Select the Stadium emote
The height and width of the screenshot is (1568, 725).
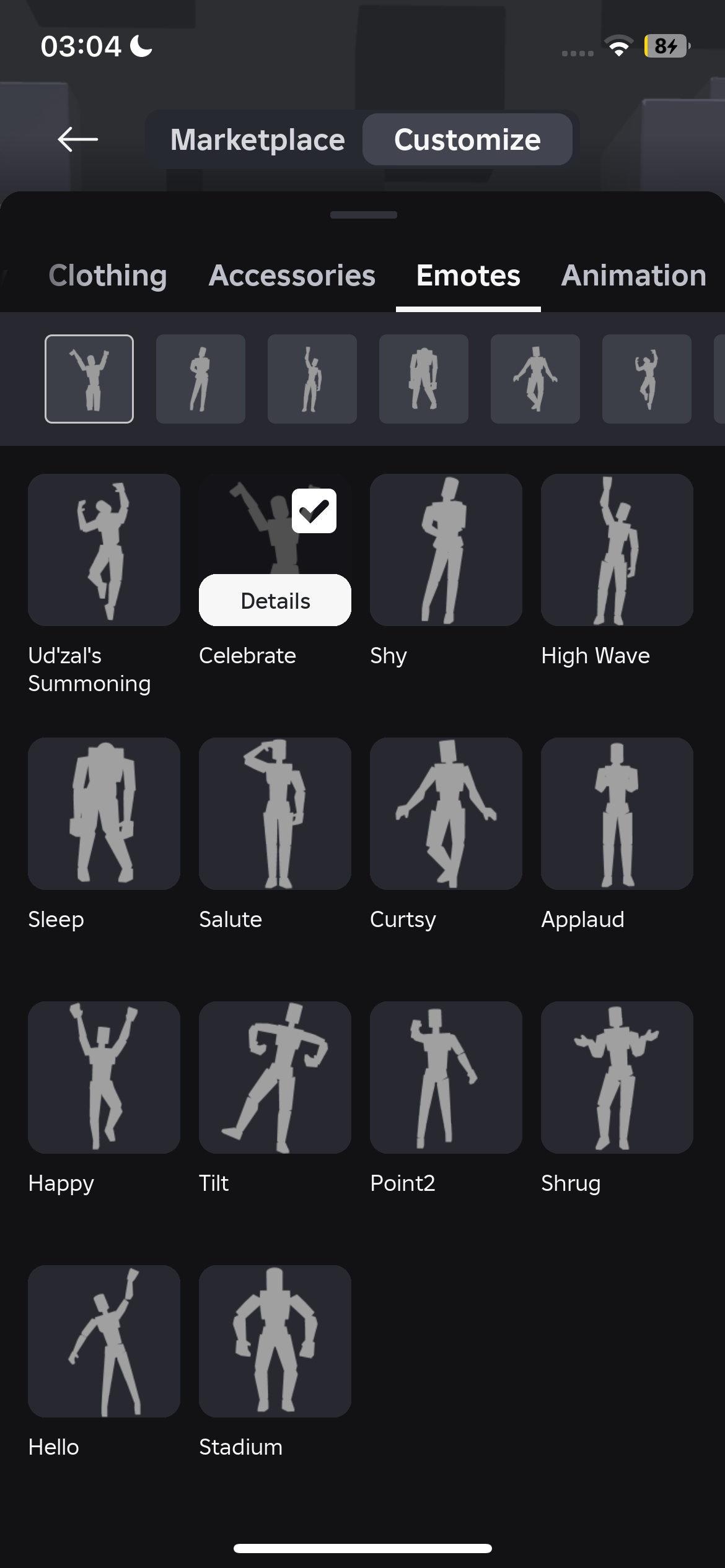pyautogui.click(x=275, y=1341)
